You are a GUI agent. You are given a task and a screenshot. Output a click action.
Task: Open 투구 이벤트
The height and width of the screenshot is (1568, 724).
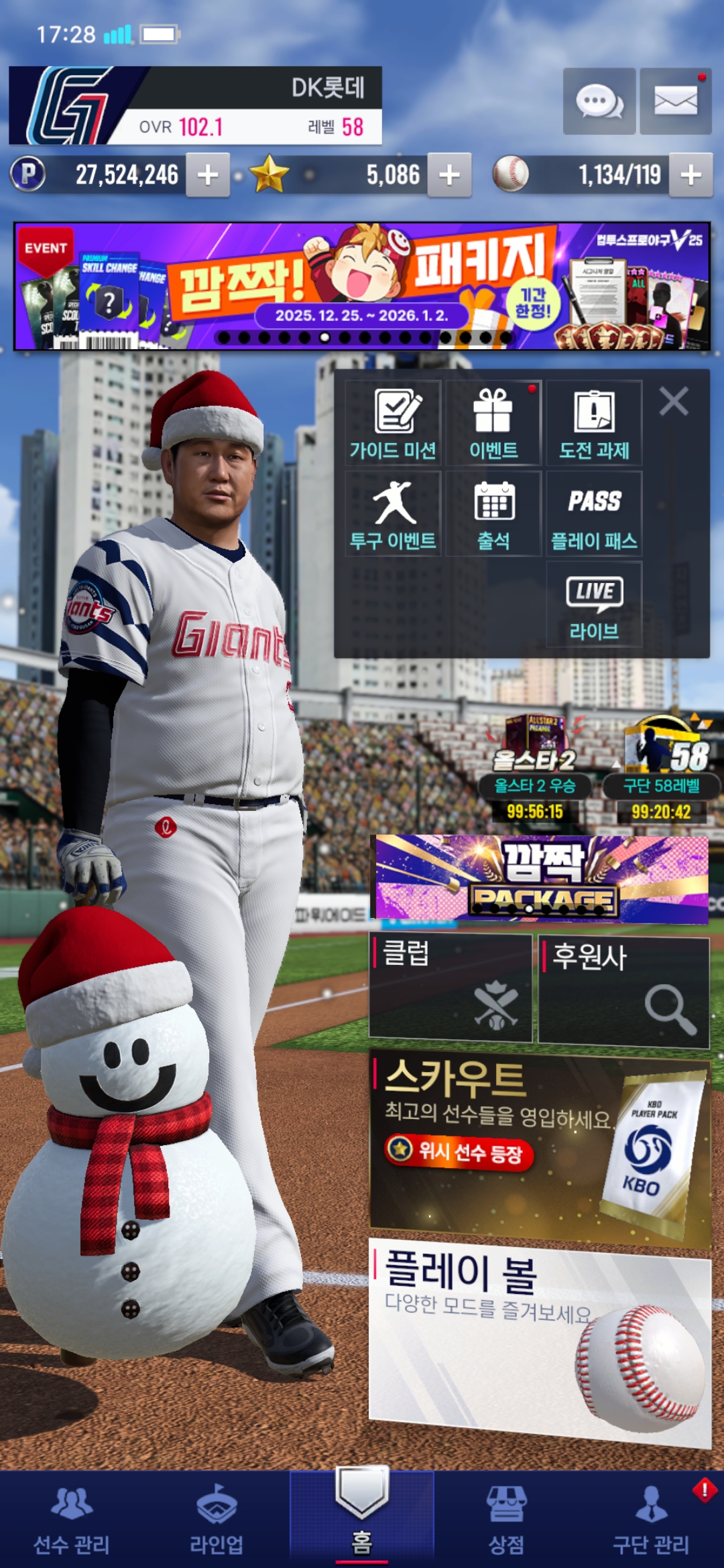point(393,514)
